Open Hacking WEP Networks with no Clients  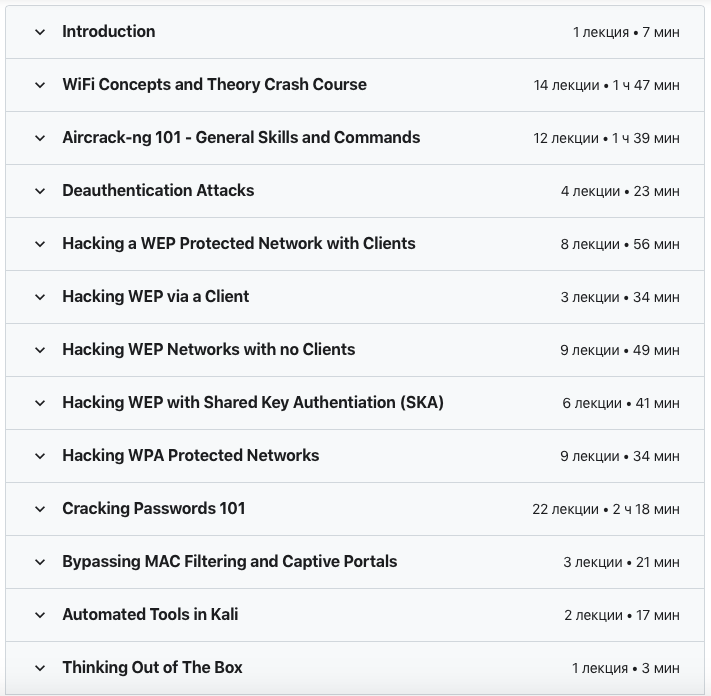208,350
